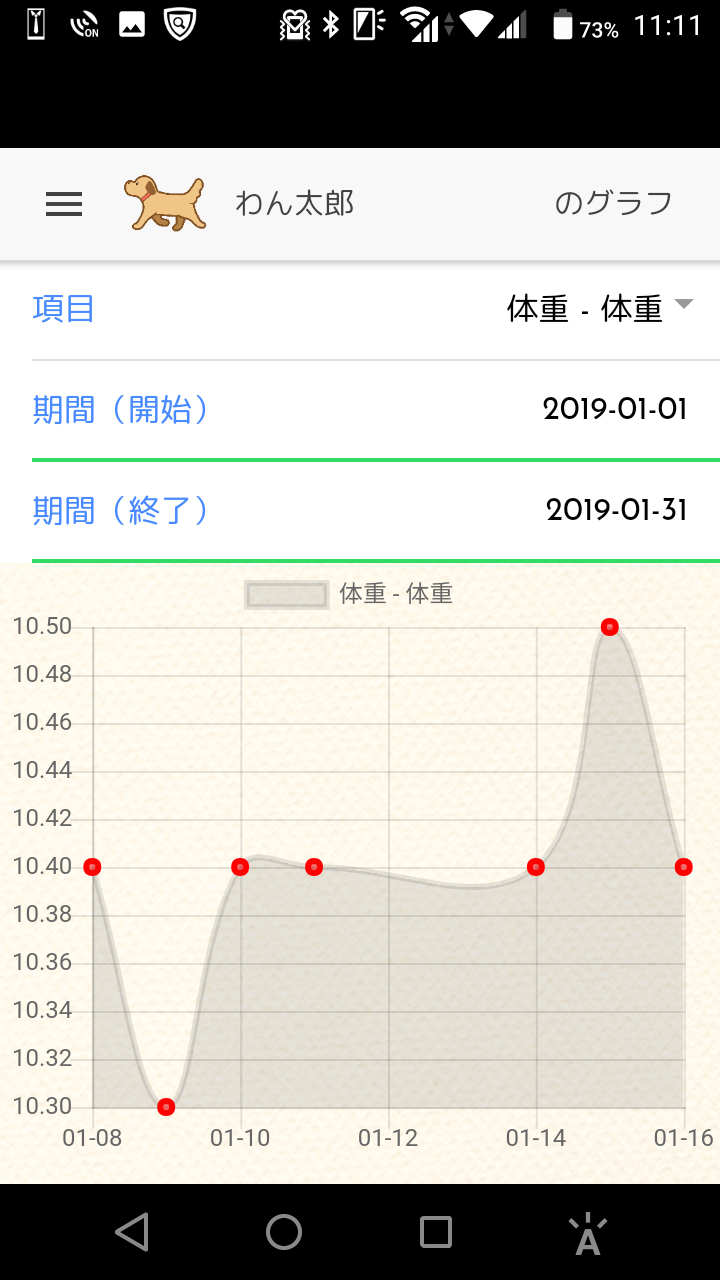The image size is (720, 1280).
Task: Toggle the 体重 - 体重 chart legend
Action: [x=349, y=594]
